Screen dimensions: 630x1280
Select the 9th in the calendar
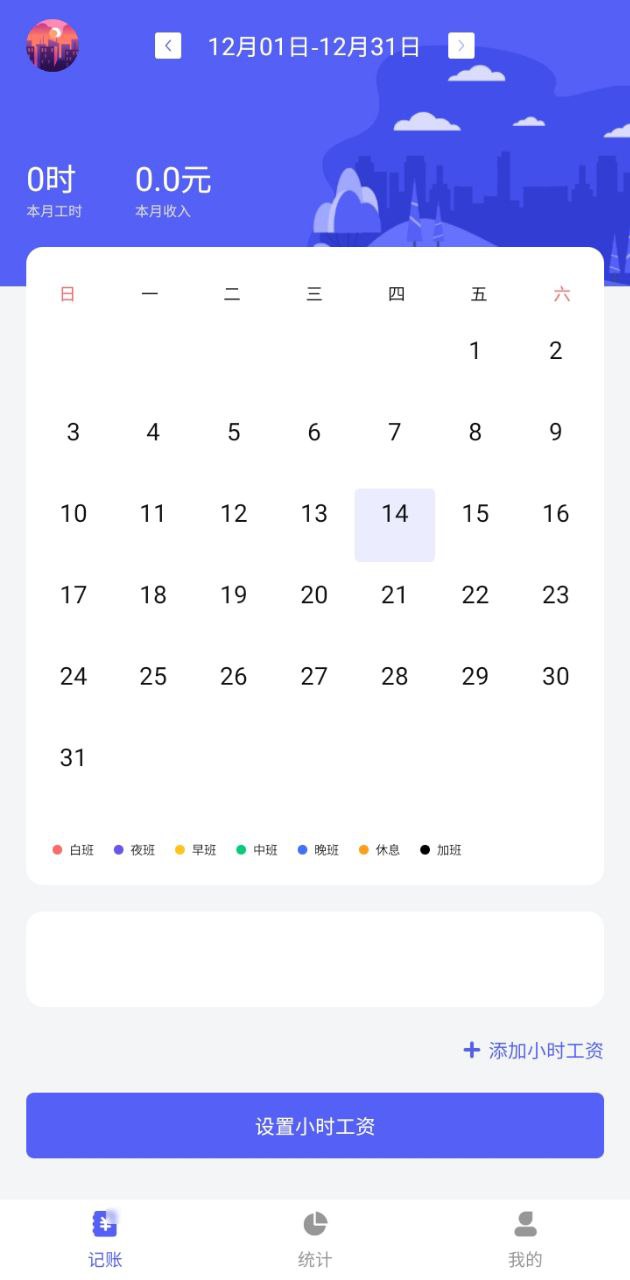coord(556,432)
